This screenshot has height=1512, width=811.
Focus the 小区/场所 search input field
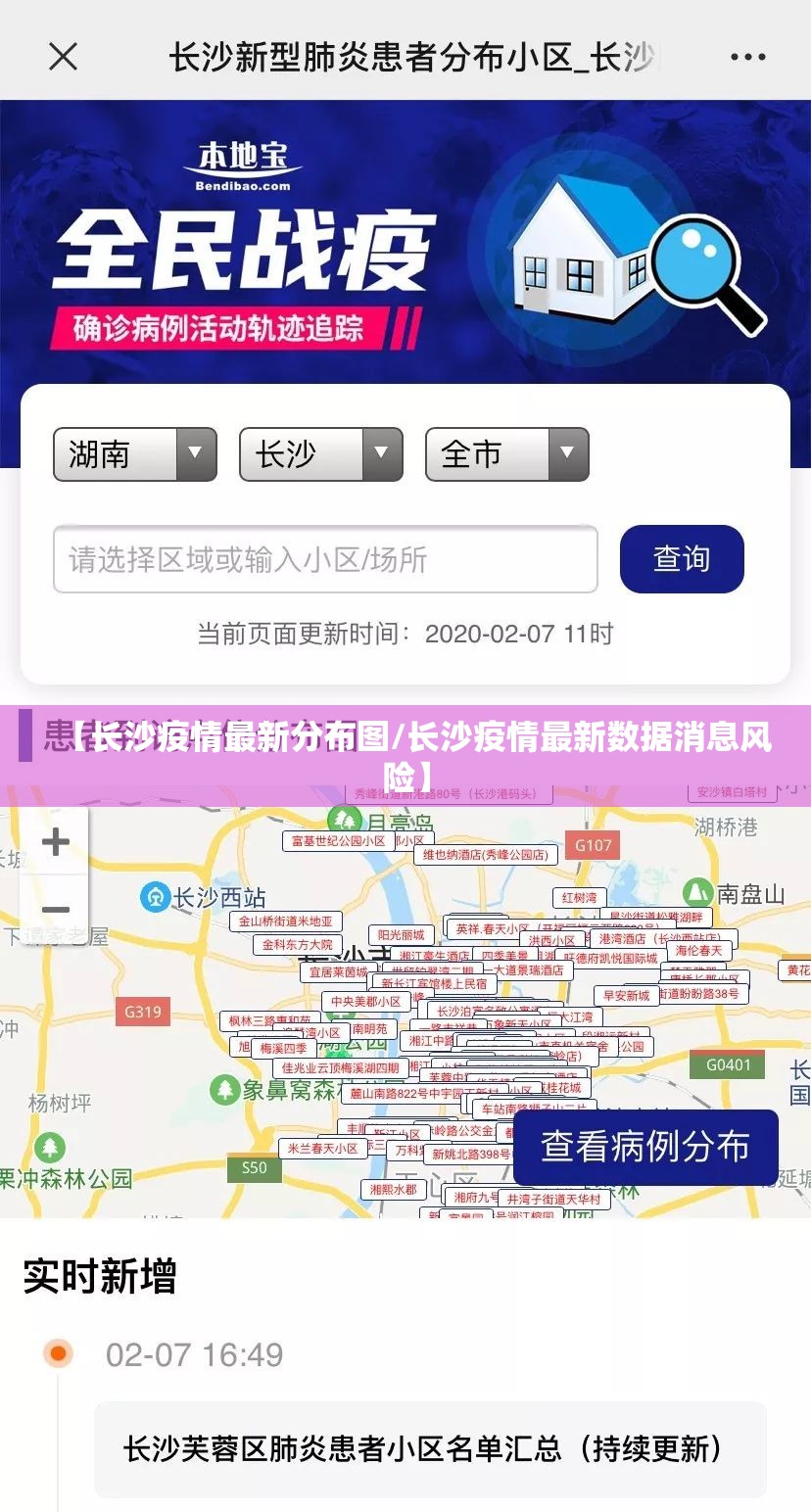click(325, 559)
